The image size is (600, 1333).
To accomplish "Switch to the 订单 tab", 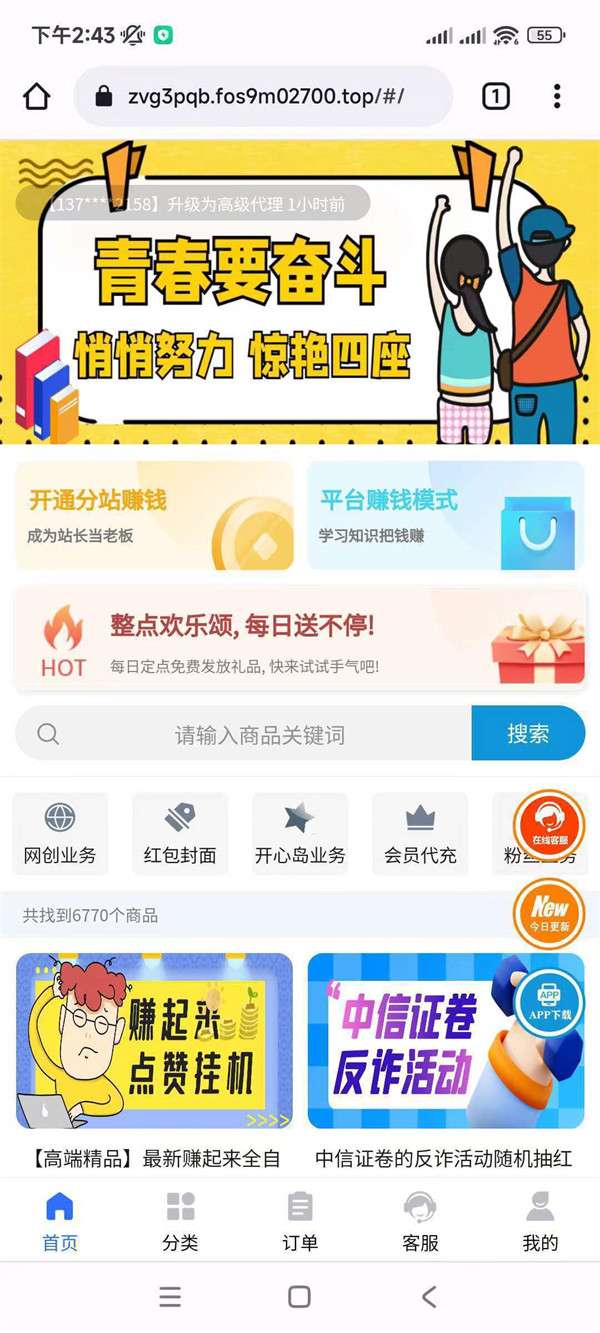I will pyautogui.click(x=300, y=1222).
